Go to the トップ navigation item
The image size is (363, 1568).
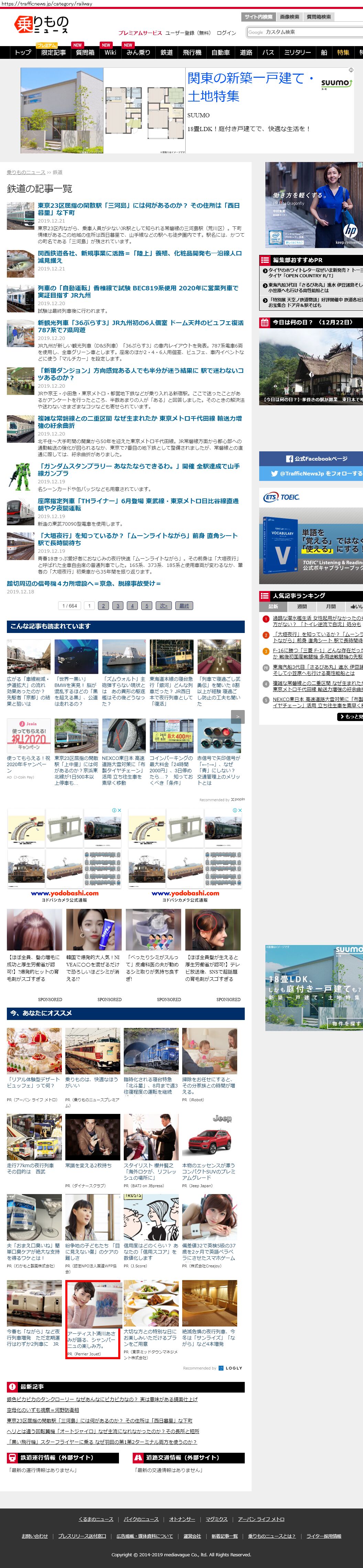(x=23, y=53)
